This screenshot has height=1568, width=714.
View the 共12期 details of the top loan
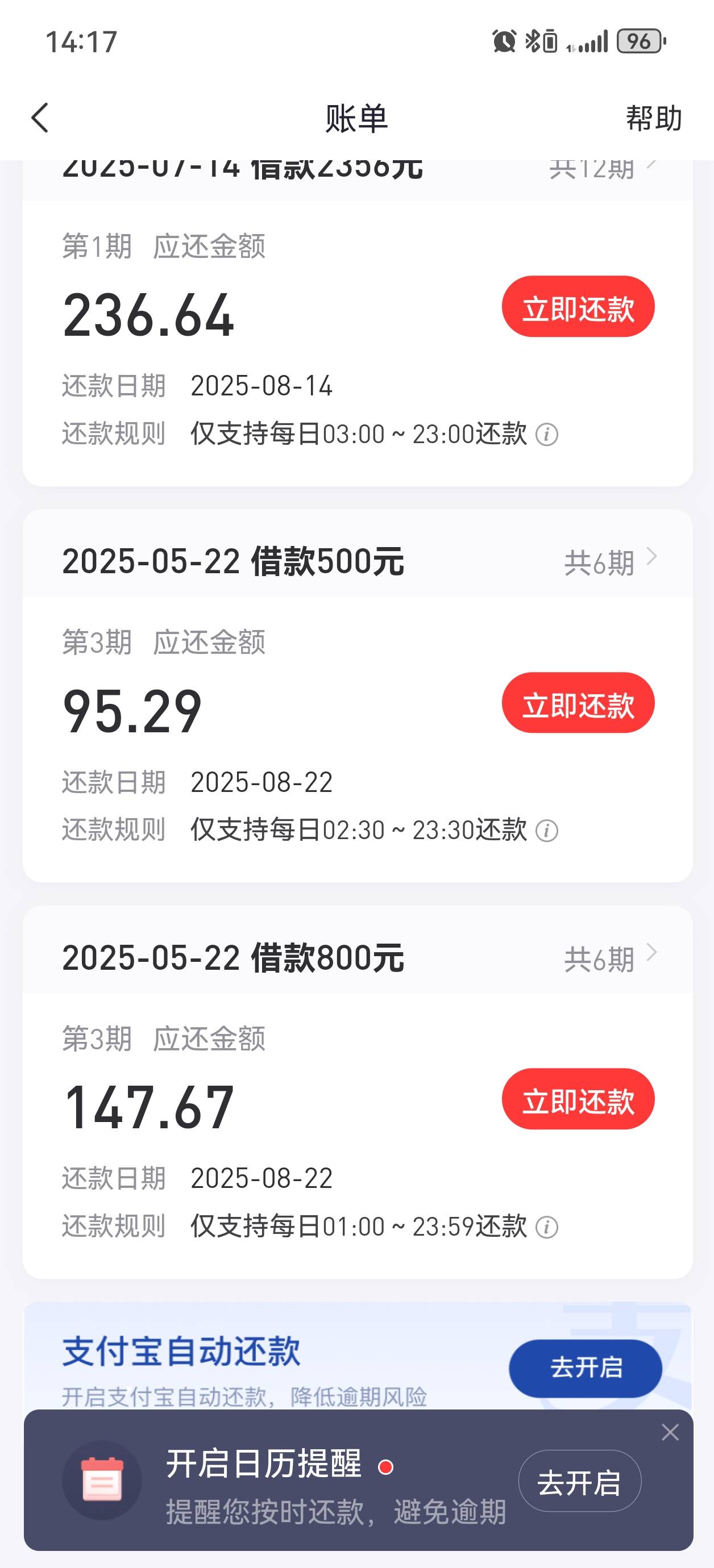point(603,169)
